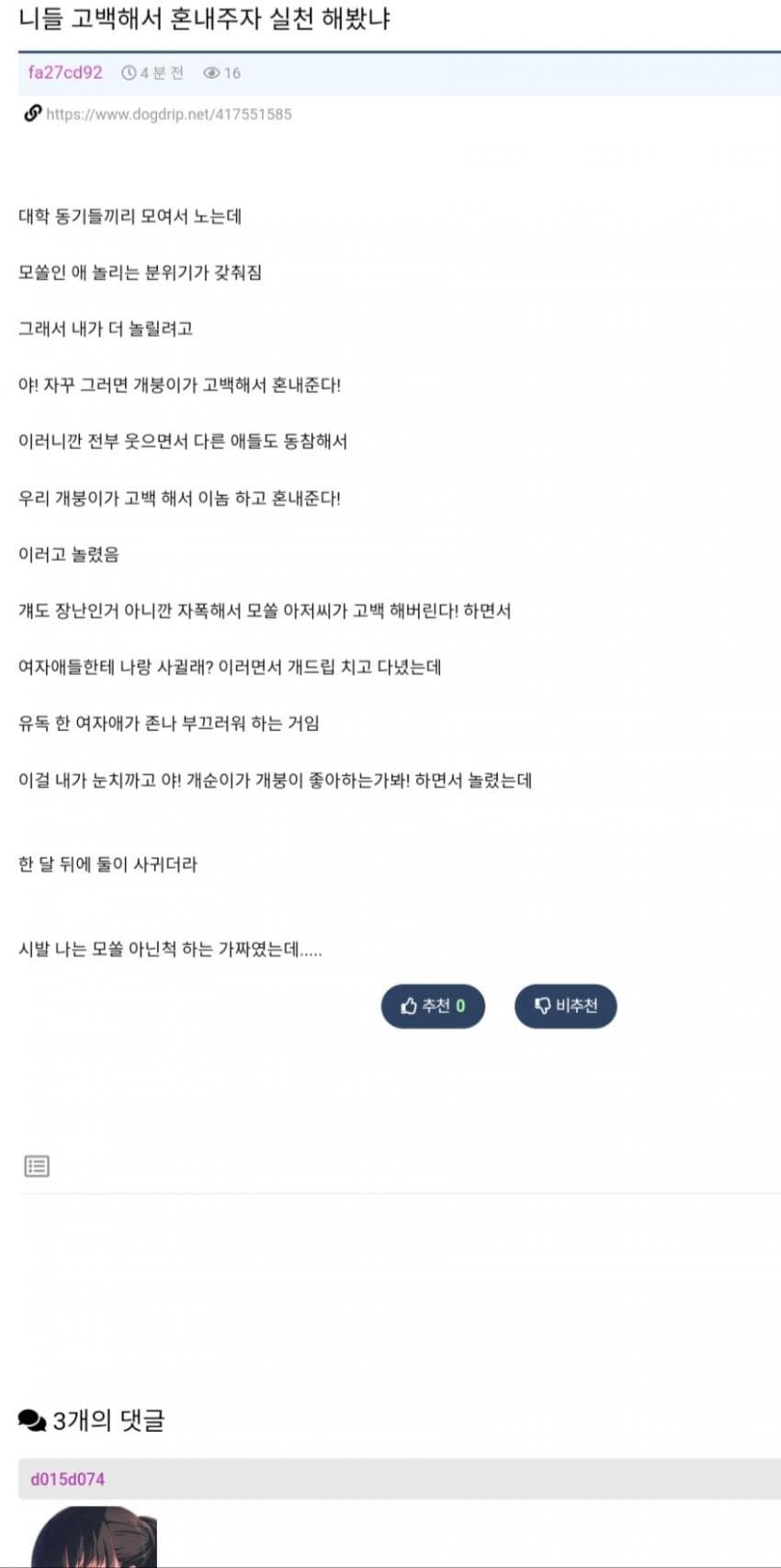
Task: Tap the 추천 upvote button
Action: pos(433,1006)
